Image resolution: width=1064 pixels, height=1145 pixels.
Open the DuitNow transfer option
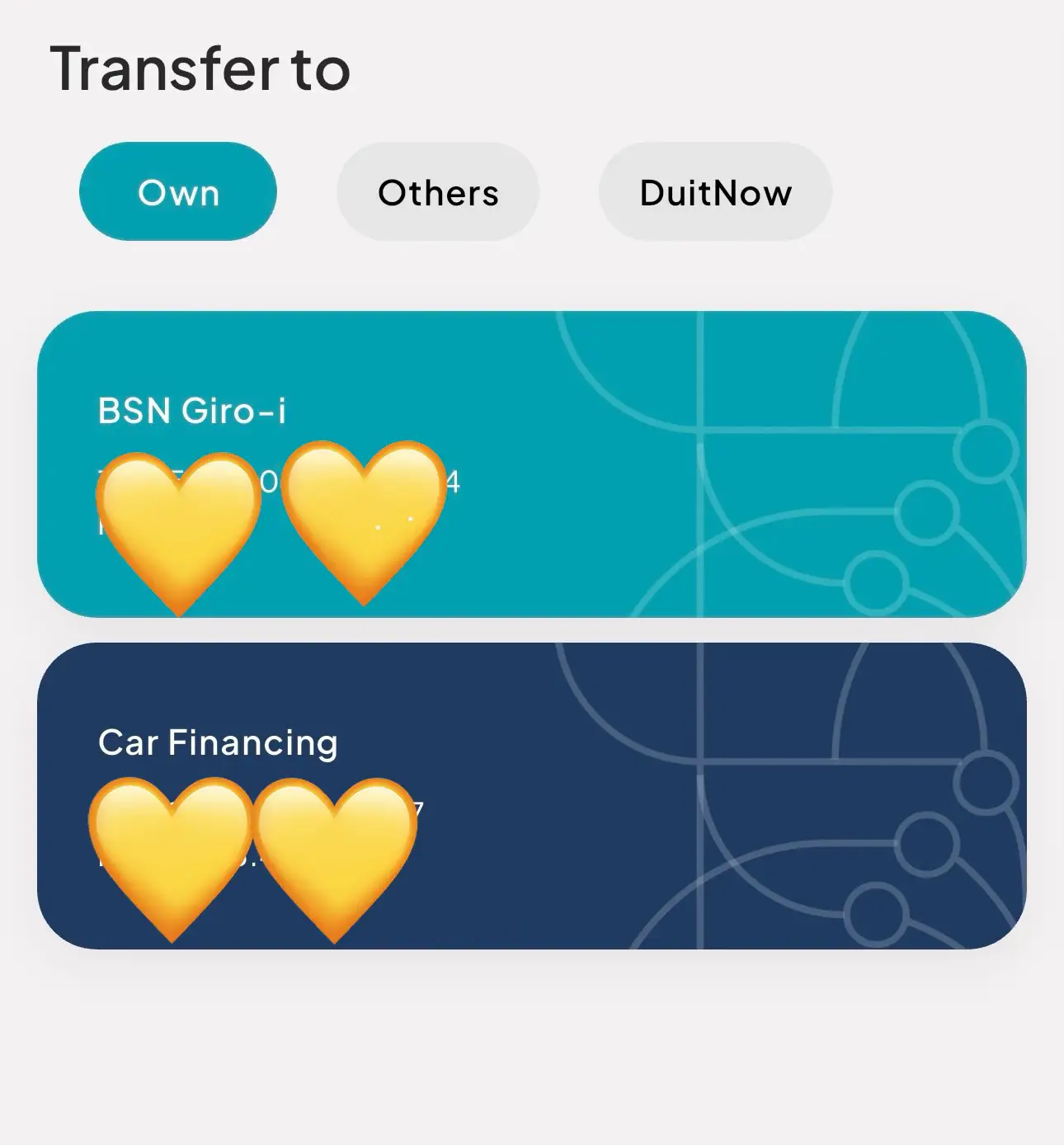tap(714, 192)
